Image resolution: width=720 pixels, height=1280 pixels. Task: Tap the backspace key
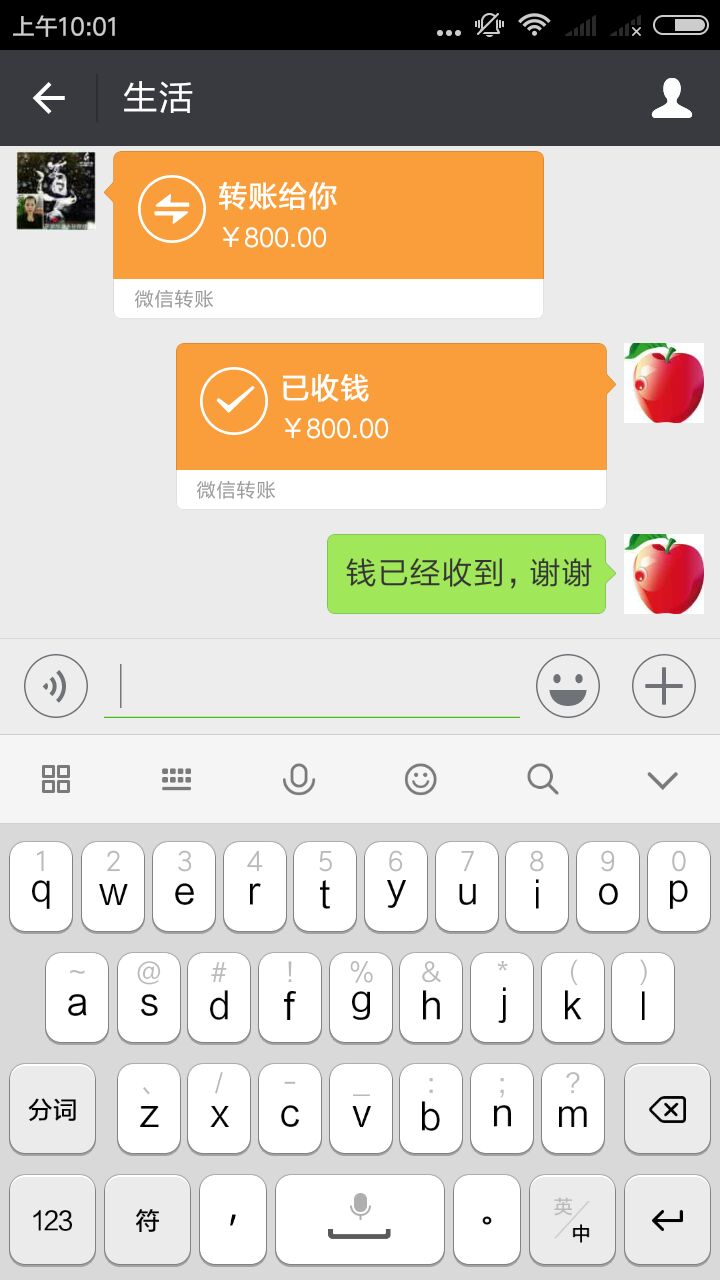pos(666,1109)
